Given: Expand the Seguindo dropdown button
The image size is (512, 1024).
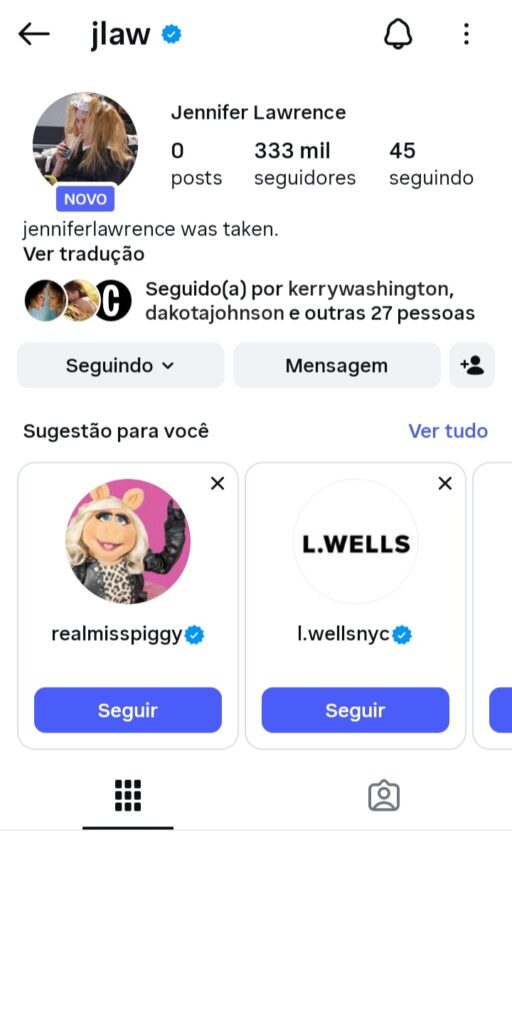Looking at the screenshot, I should click(121, 366).
